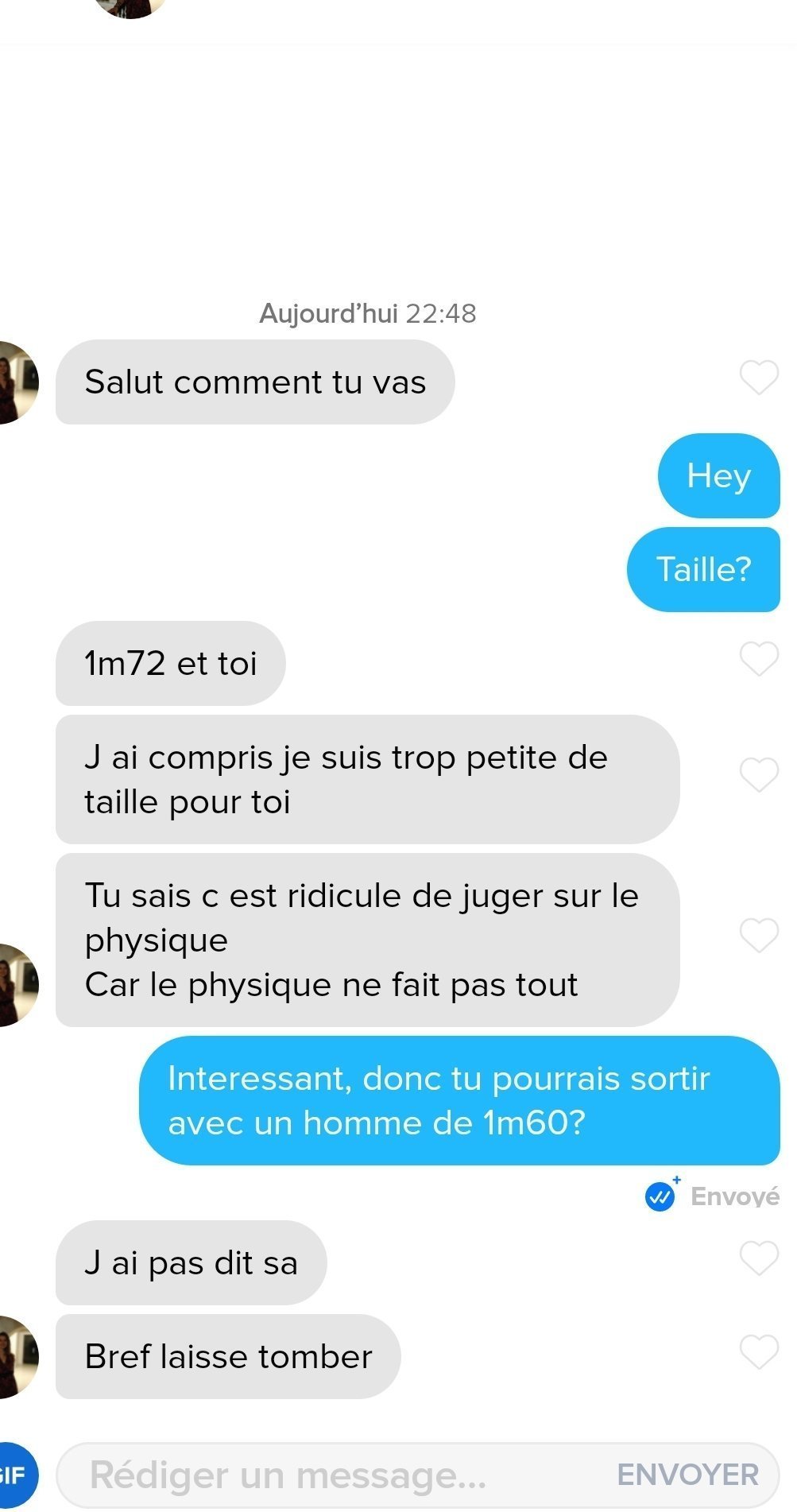
Task: Open the GIF picker
Action: pyautogui.click(x=14, y=1475)
